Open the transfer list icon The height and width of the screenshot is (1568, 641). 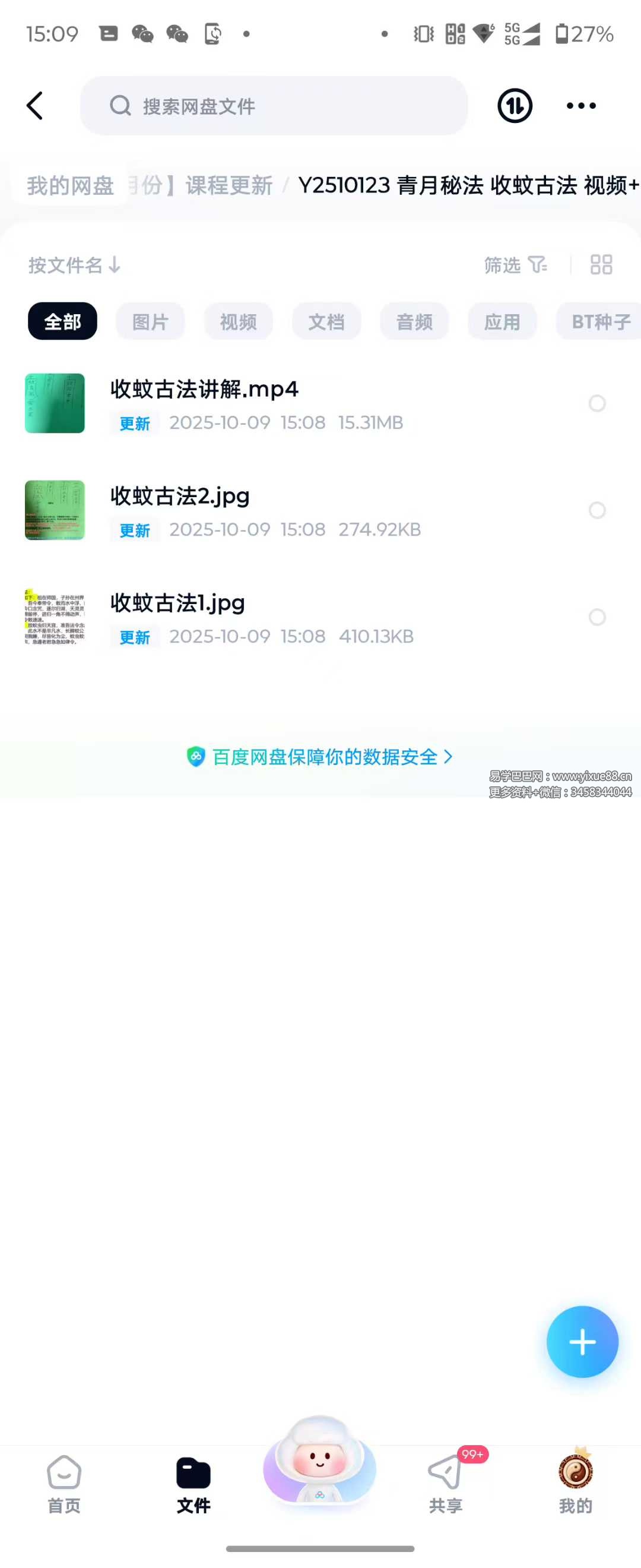tap(515, 106)
